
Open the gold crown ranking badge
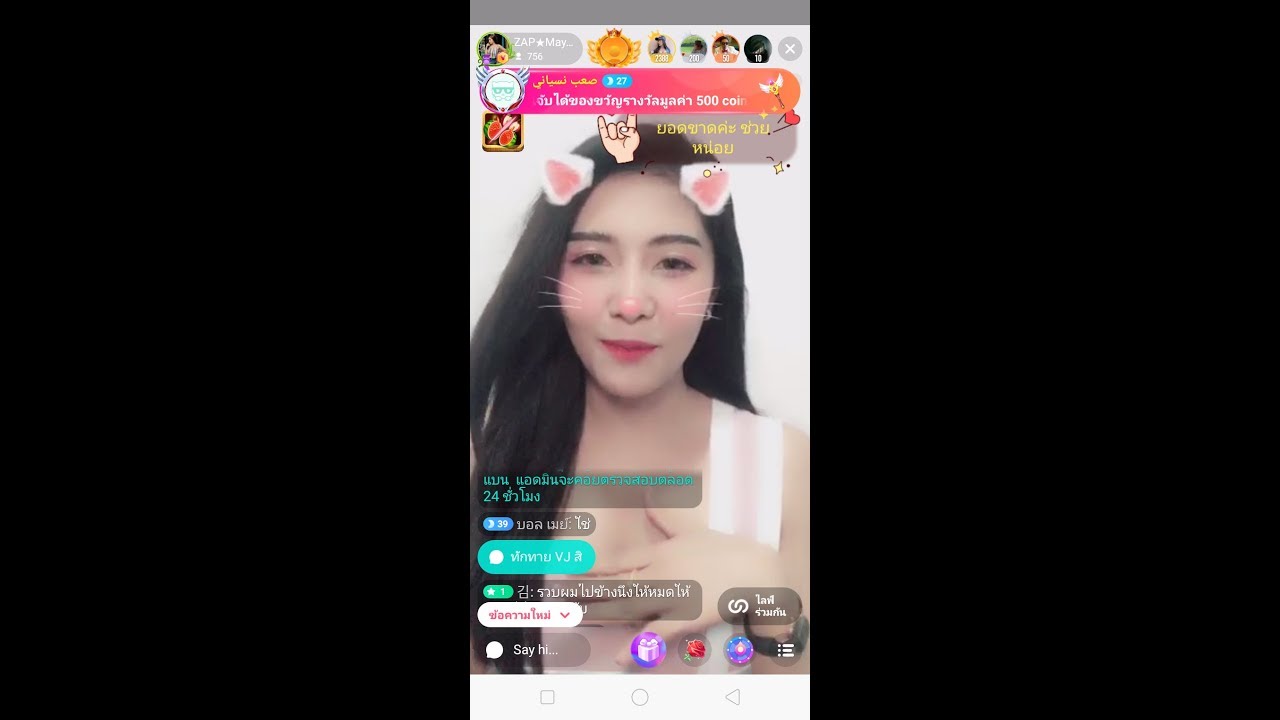click(613, 48)
